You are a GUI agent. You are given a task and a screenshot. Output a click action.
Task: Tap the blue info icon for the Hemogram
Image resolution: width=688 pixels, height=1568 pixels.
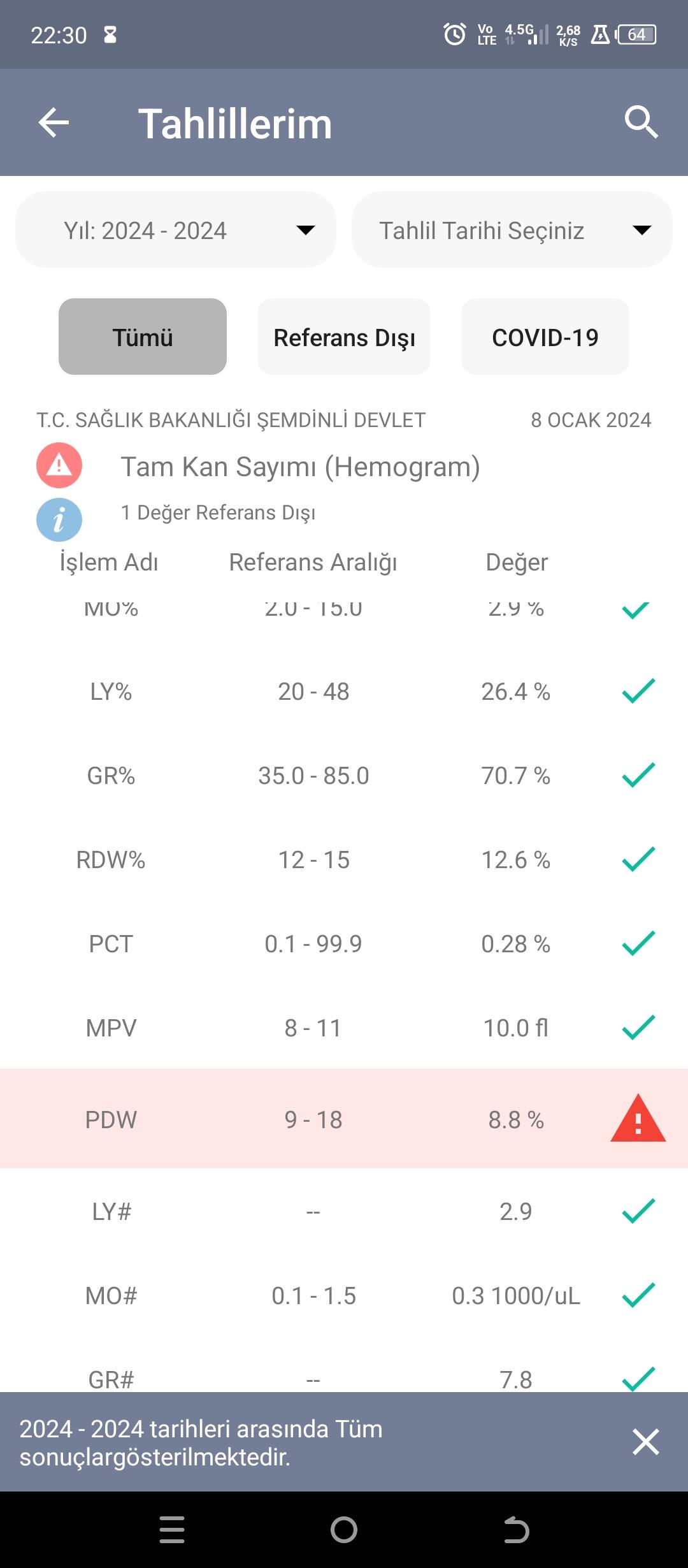(x=59, y=519)
